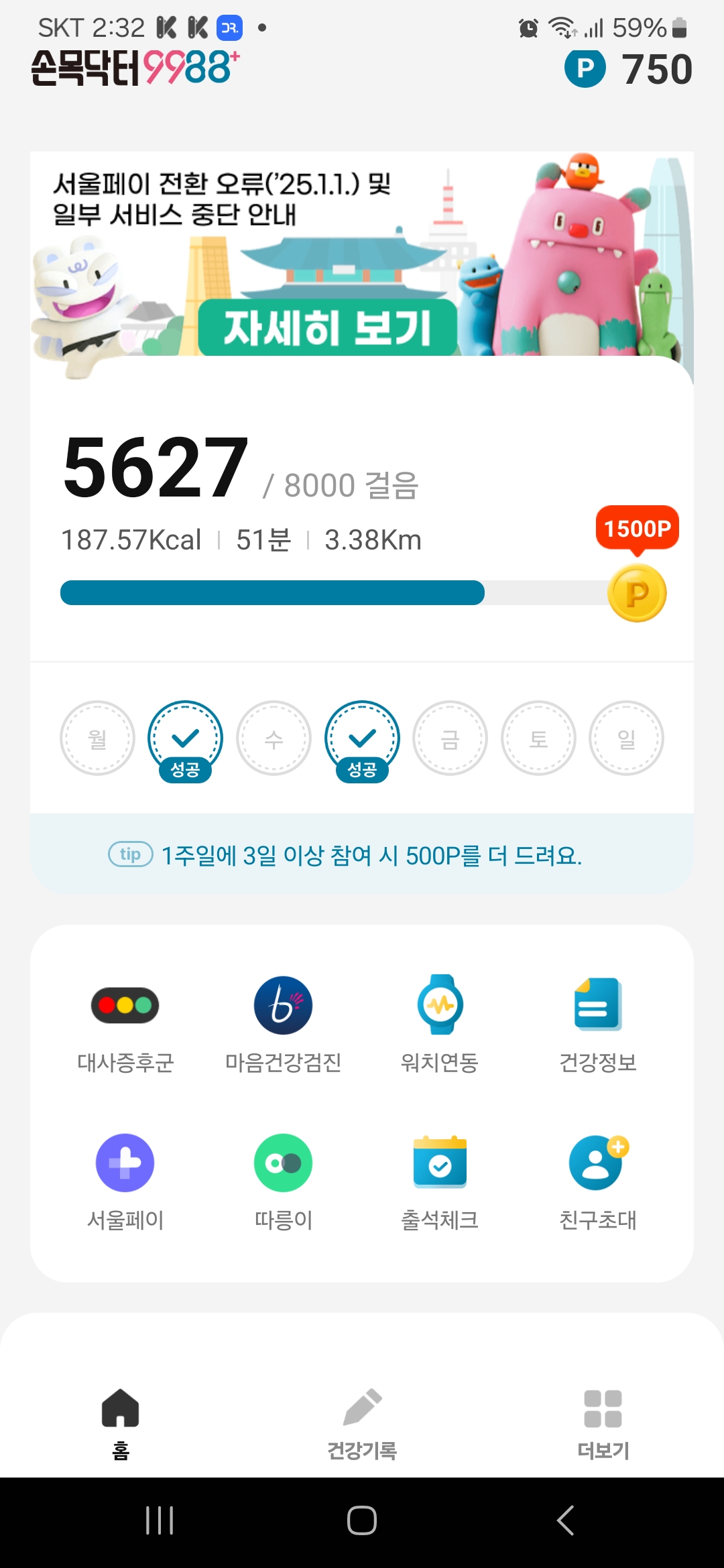Claim the 1500P coin reward
724x1568 pixels.
tap(636, 593)
